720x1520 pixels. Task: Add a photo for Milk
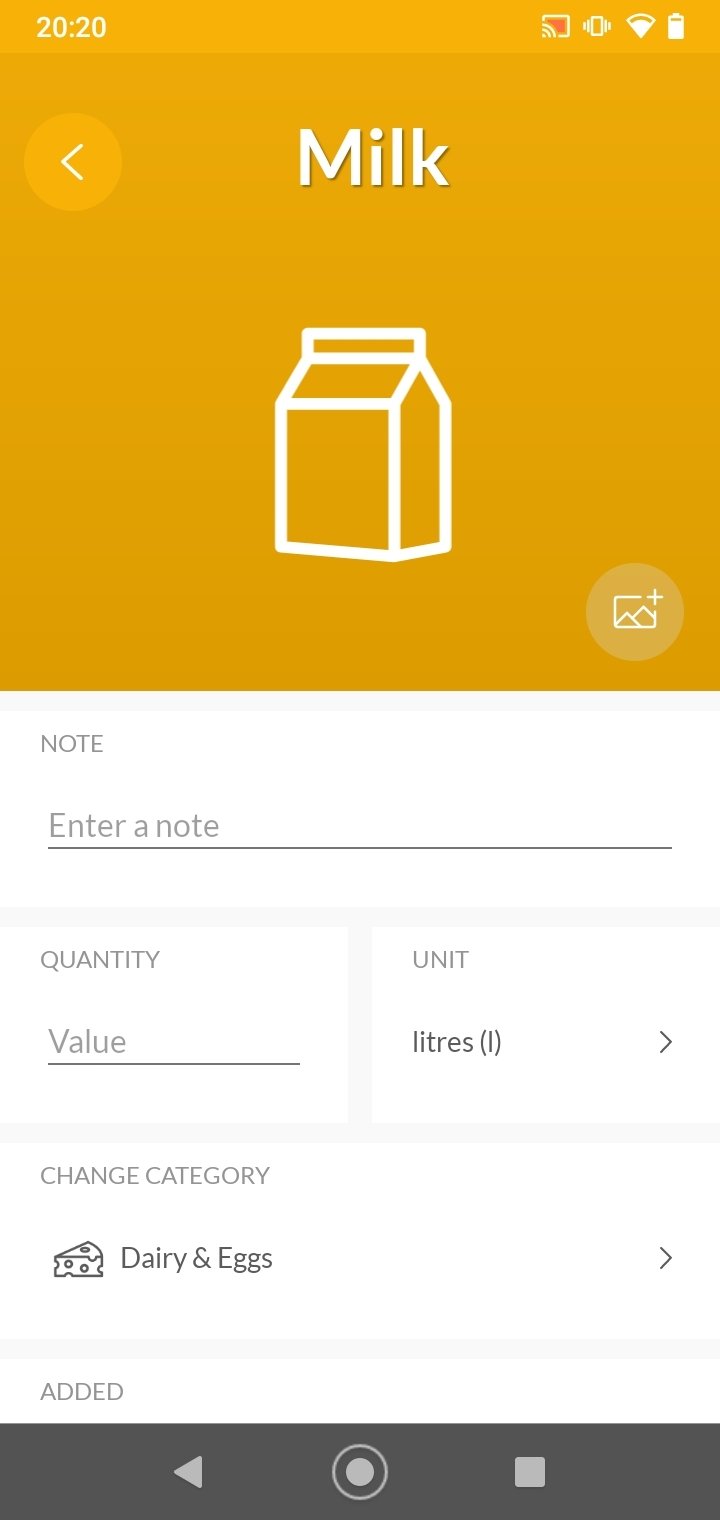[635, 612]
